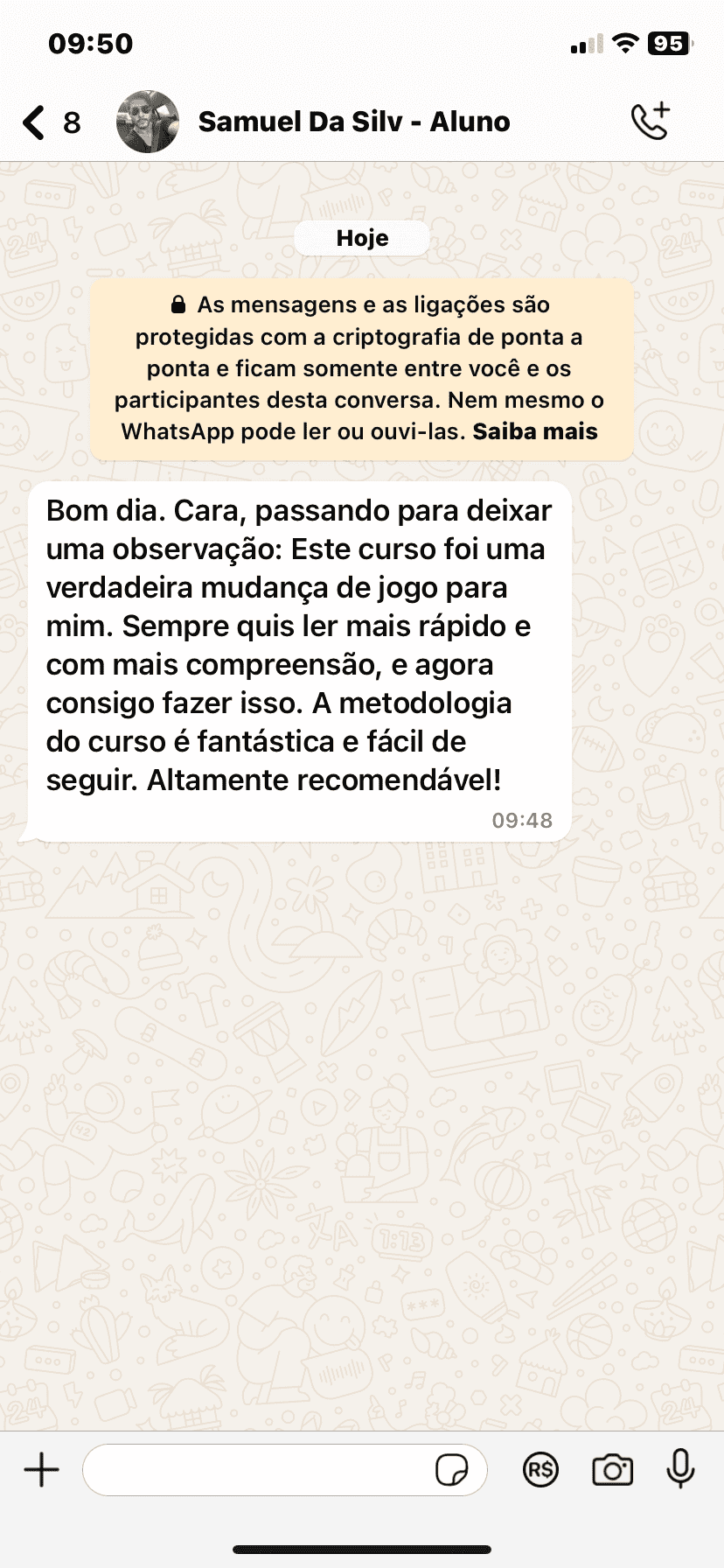The image size is (724, 1568).
Task: Go back to the chat list
Action: coord(35,122)
